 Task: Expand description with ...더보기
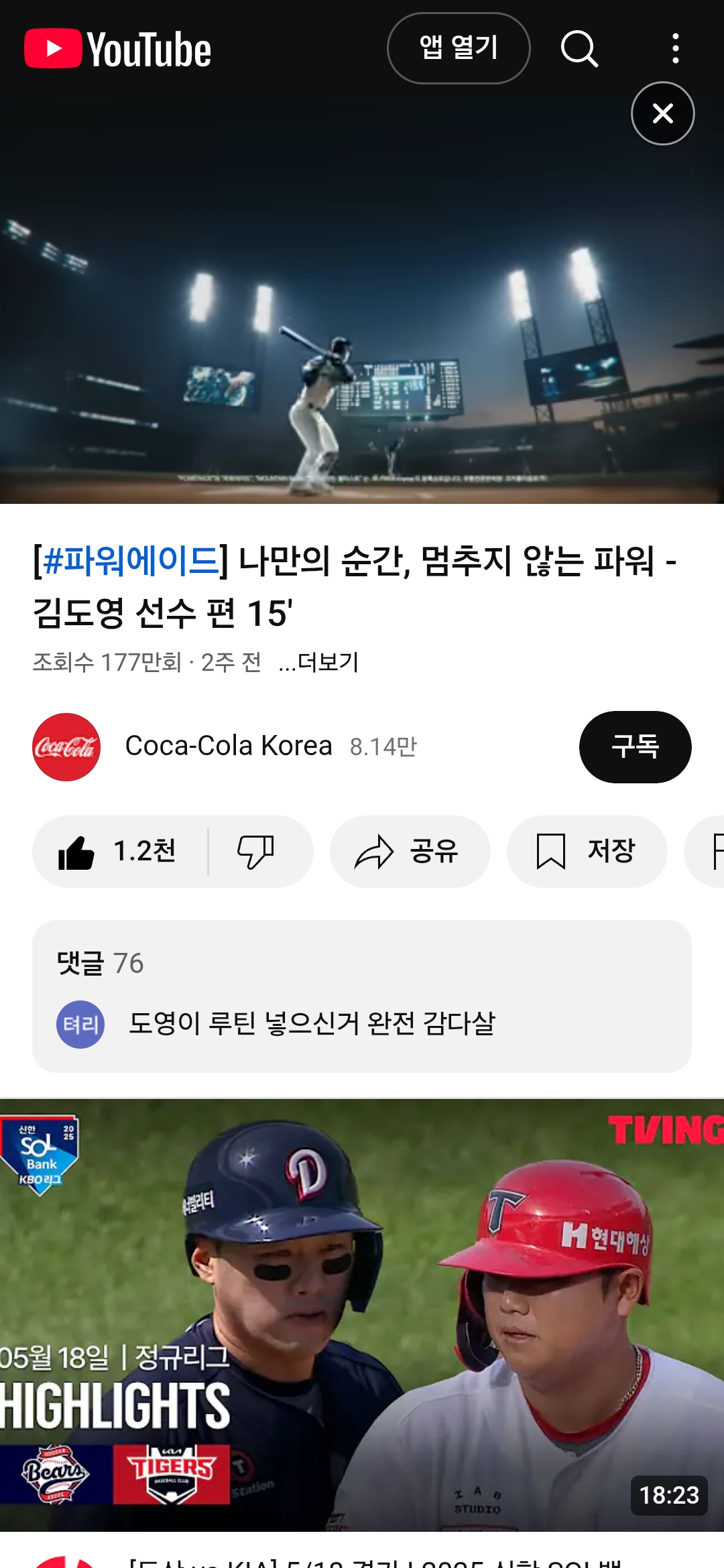pos(319,662)
